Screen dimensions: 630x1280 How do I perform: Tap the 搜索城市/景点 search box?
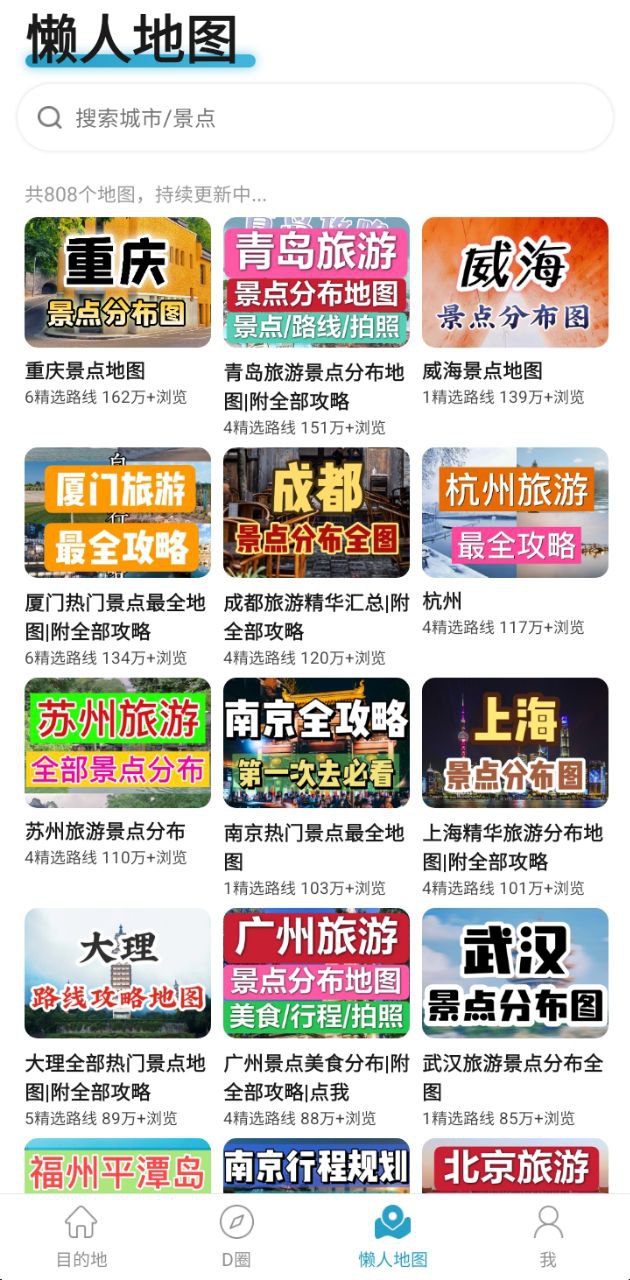(314, 118)
